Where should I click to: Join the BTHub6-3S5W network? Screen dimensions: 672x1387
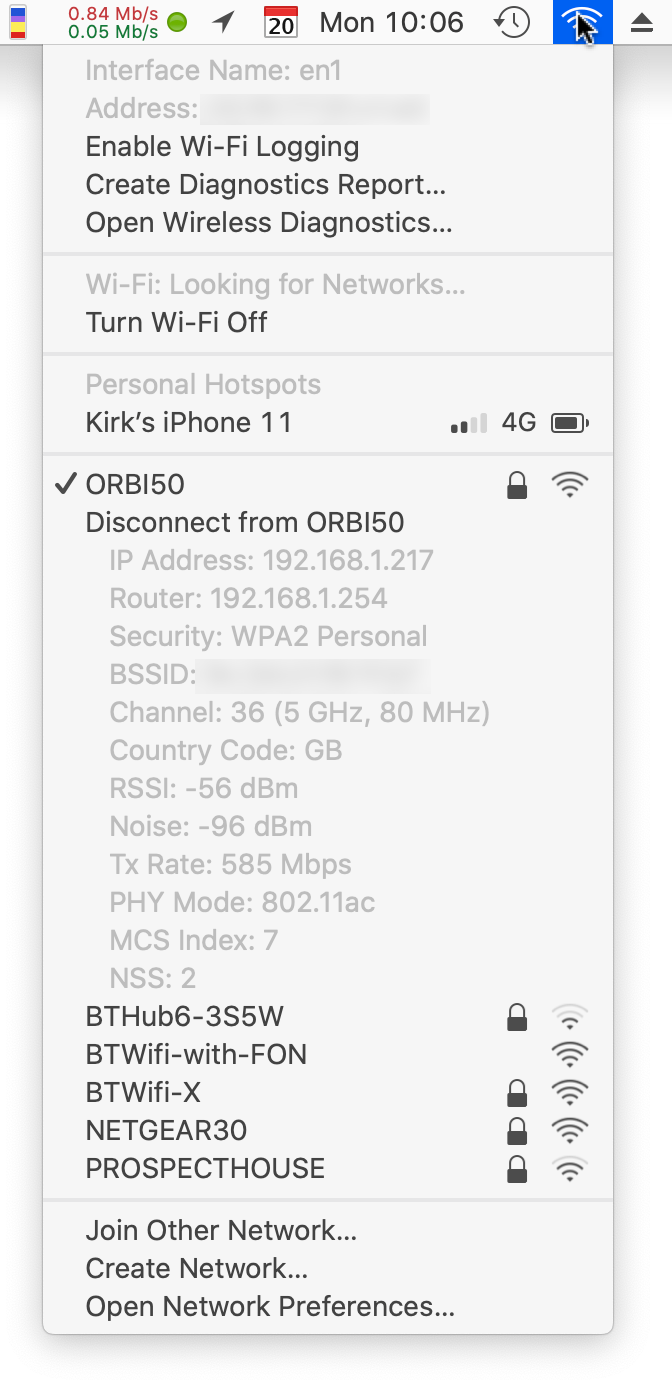point(328,1017)
